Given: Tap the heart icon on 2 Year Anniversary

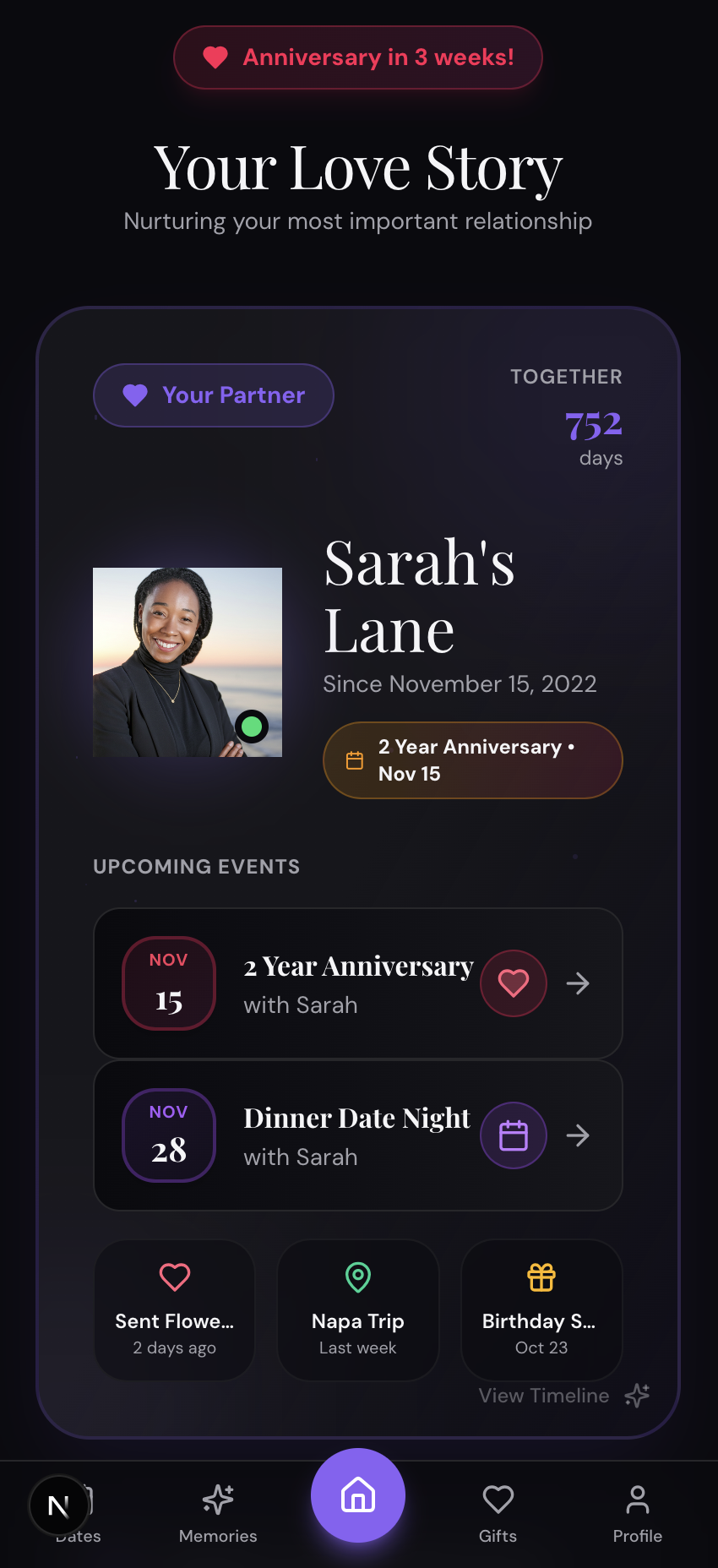Looking at the screenshot, I should coord(514,983).
